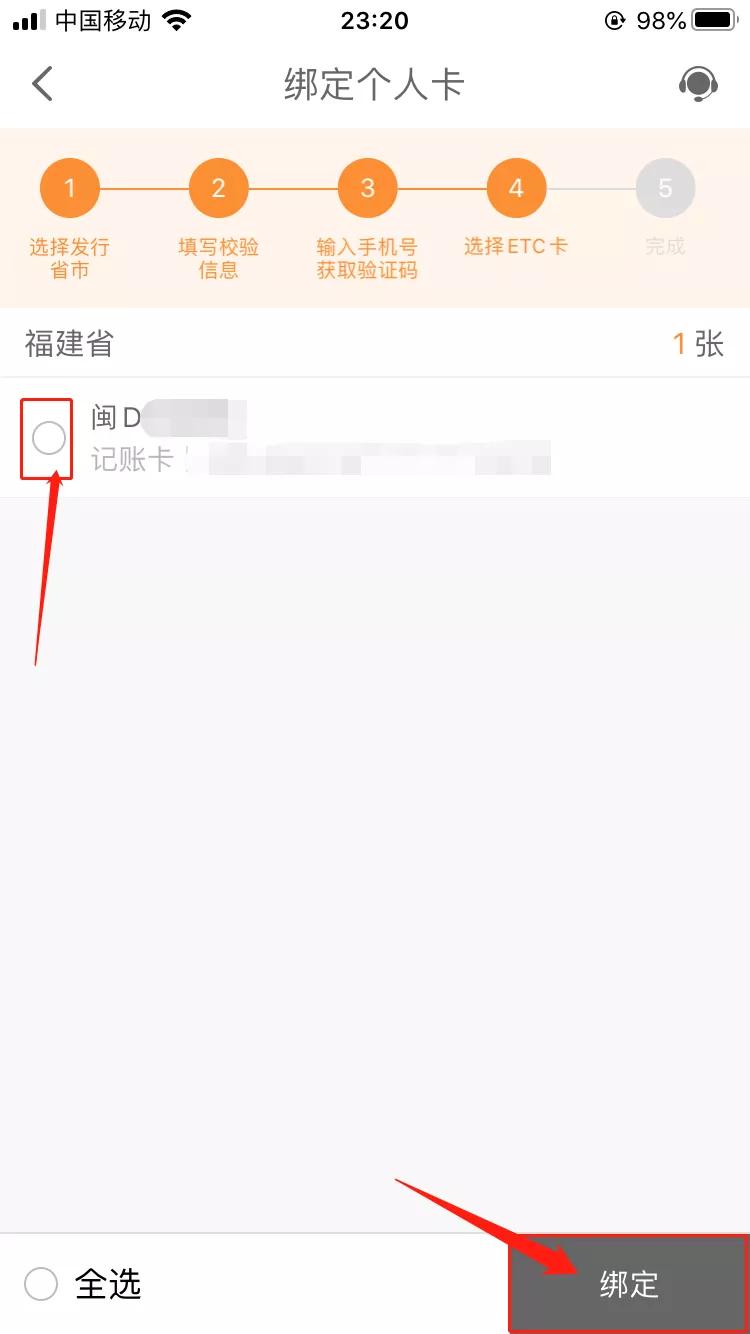Image resolution: width=750 pixels, height=1334 pixels.
Task: Select the 闽D card radio button
Action: coord(46,439)
